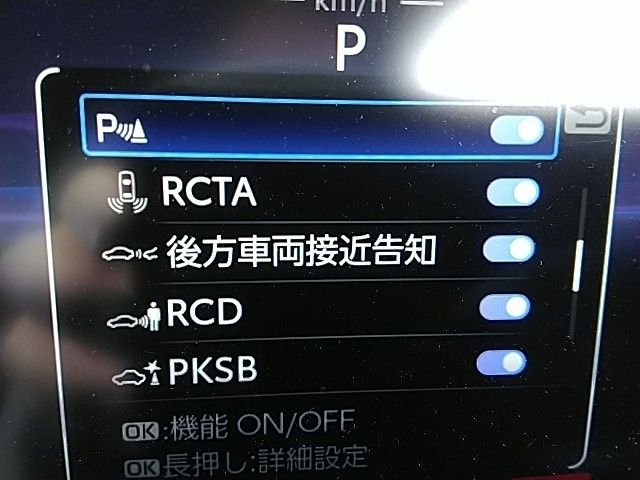Disable the 後方車両接近告知 toggle

[x=508, y=249]
